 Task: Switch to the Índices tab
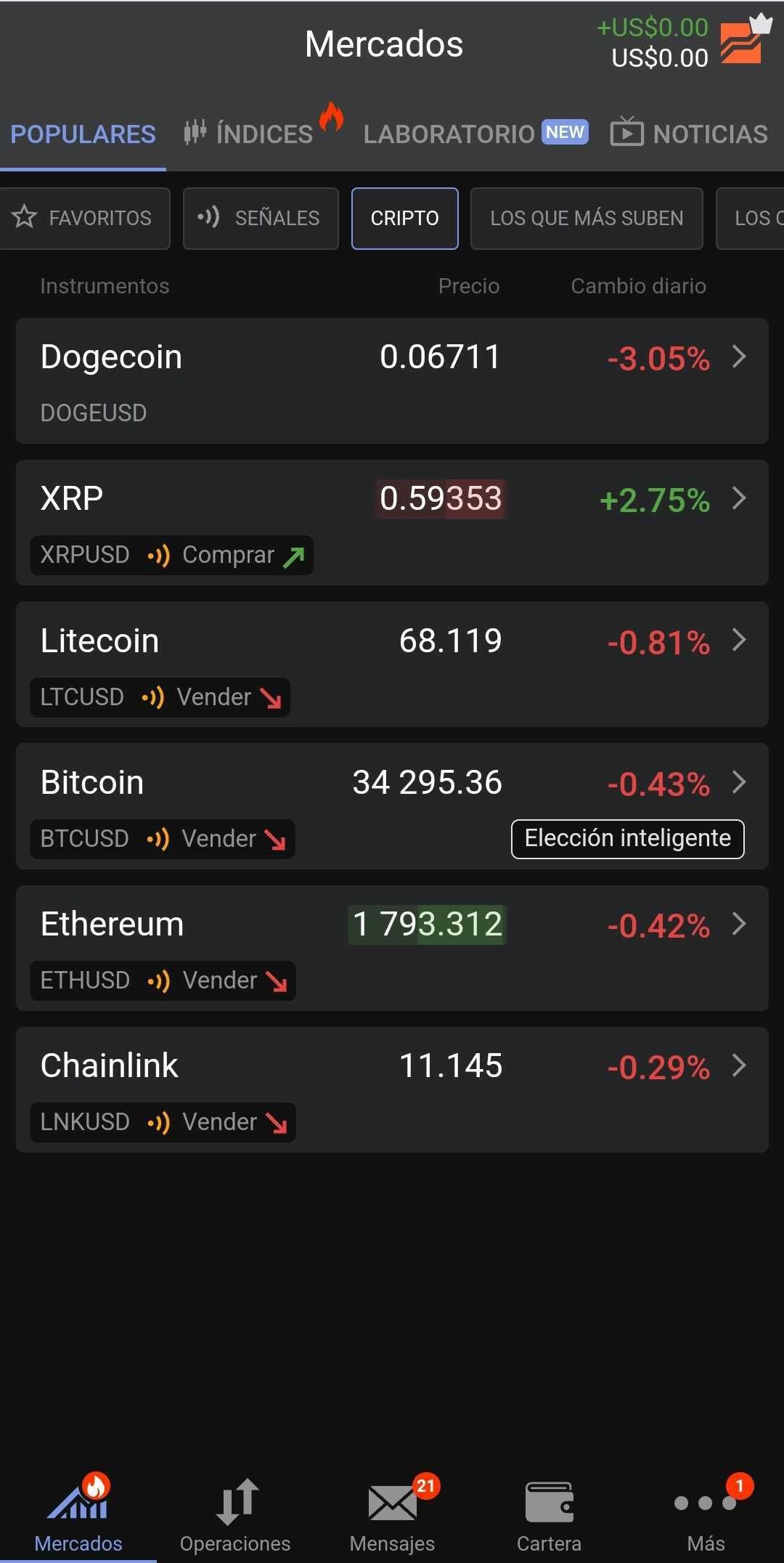[249, 134]
